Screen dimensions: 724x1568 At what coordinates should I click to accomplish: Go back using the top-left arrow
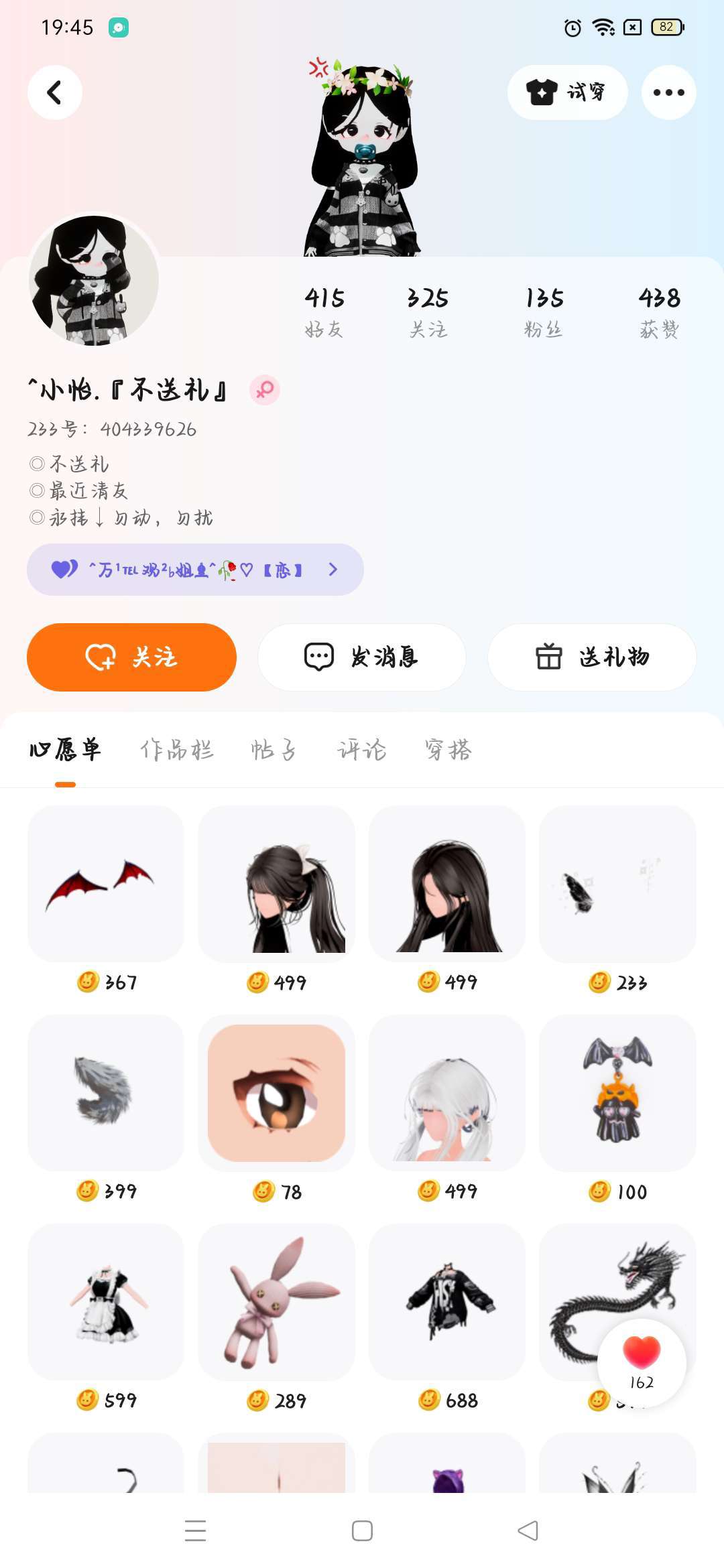click(x=55, y=92)
